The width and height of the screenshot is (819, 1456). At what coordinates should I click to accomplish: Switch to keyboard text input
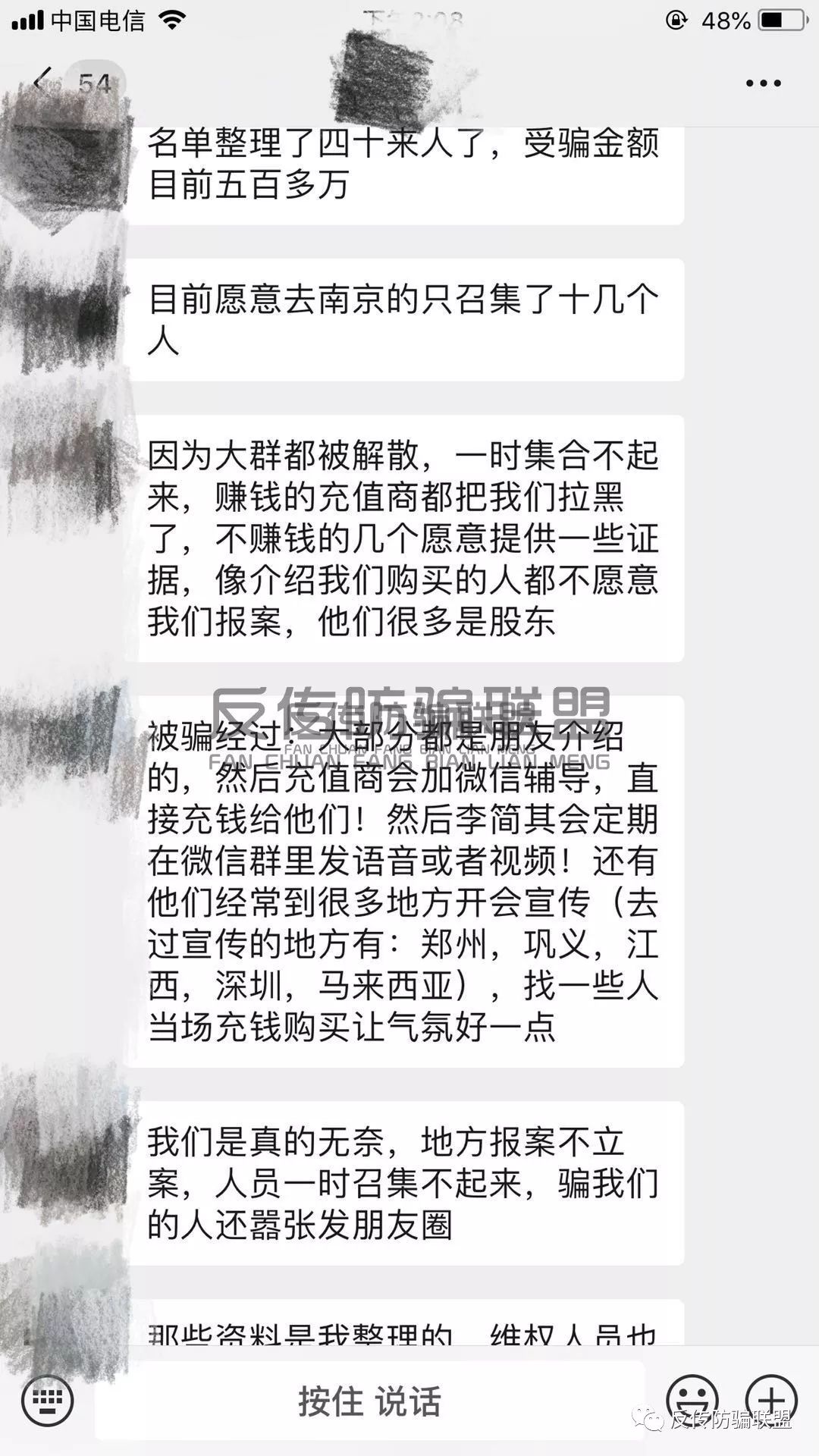click(x=47, y=1400)
